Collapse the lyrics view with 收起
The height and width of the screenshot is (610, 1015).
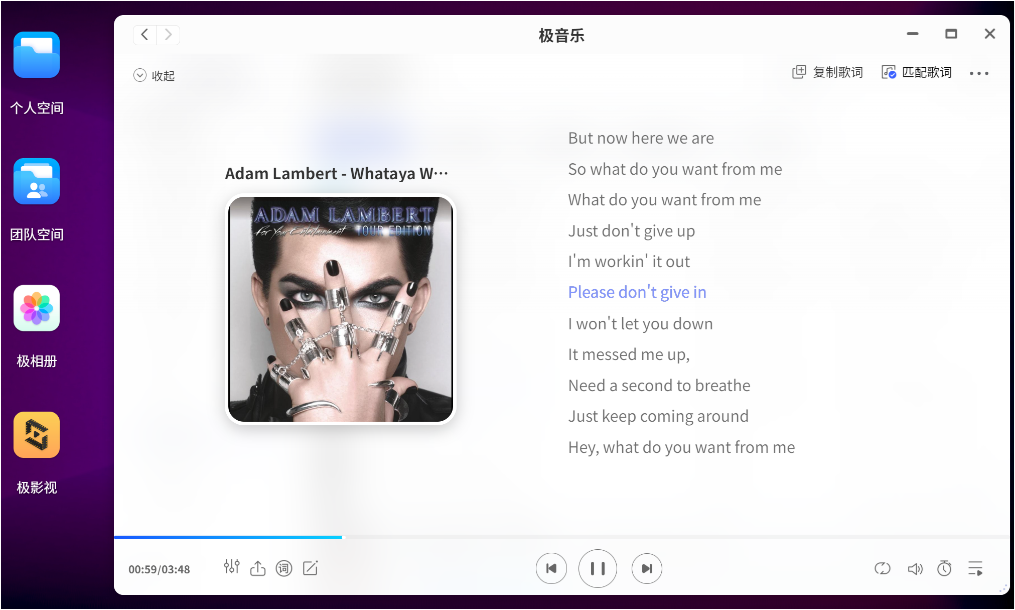[x=153, y=75]
